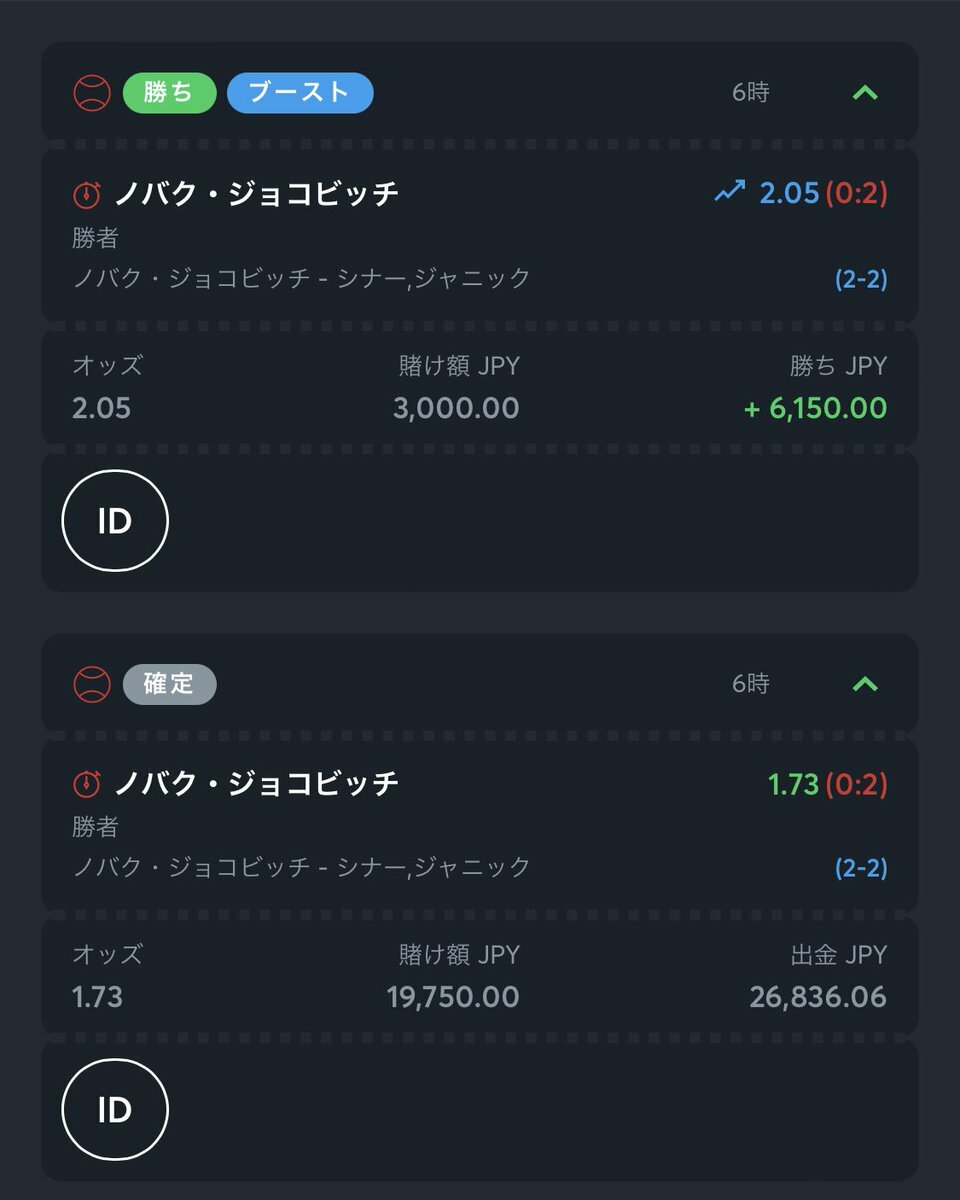Collapse the 勝ち ブースト bet slip chevron
Viewport: 960px width, 1200px height.
click(865, 93)
